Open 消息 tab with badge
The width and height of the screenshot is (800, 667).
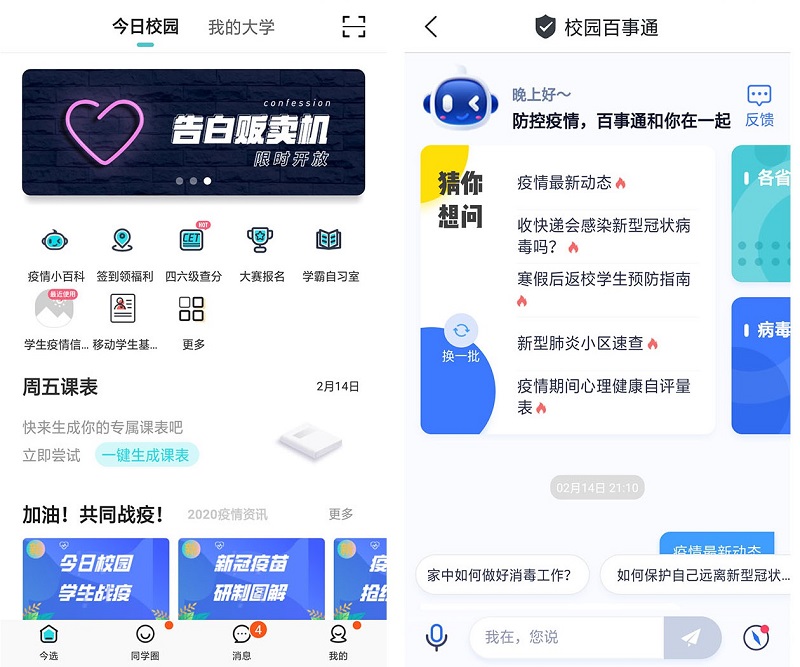click(242, 642)
